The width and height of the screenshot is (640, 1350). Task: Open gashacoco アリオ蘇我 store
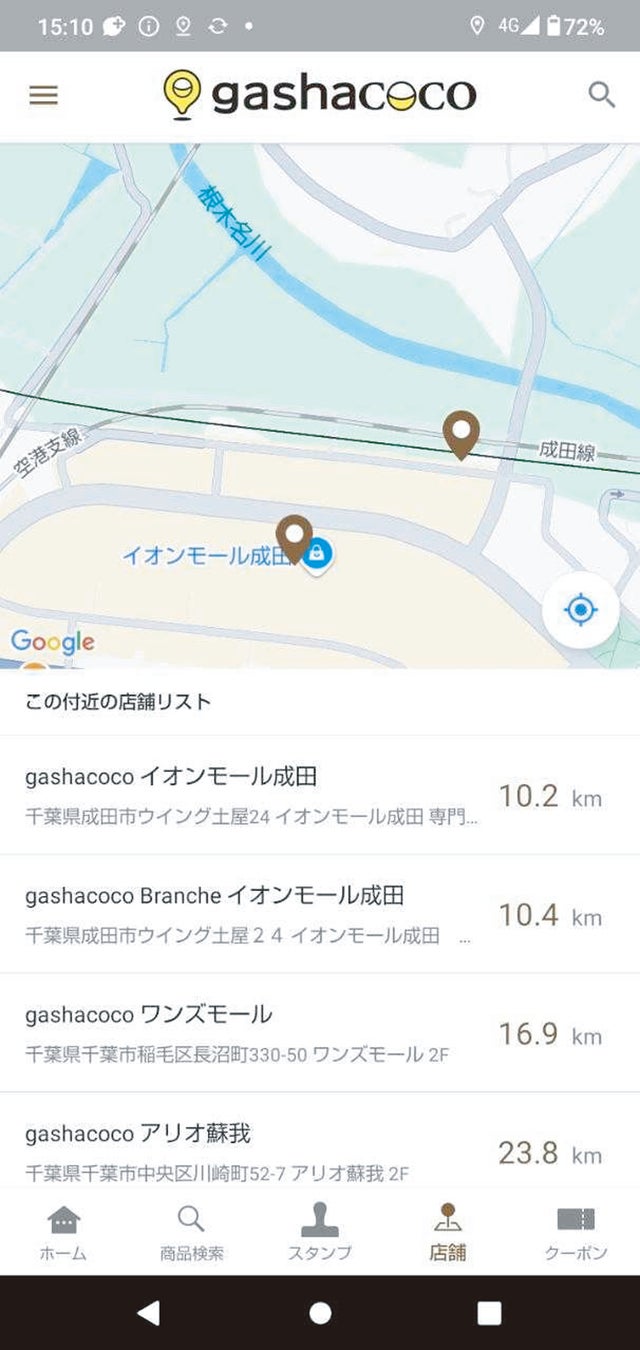[320, 1148]
